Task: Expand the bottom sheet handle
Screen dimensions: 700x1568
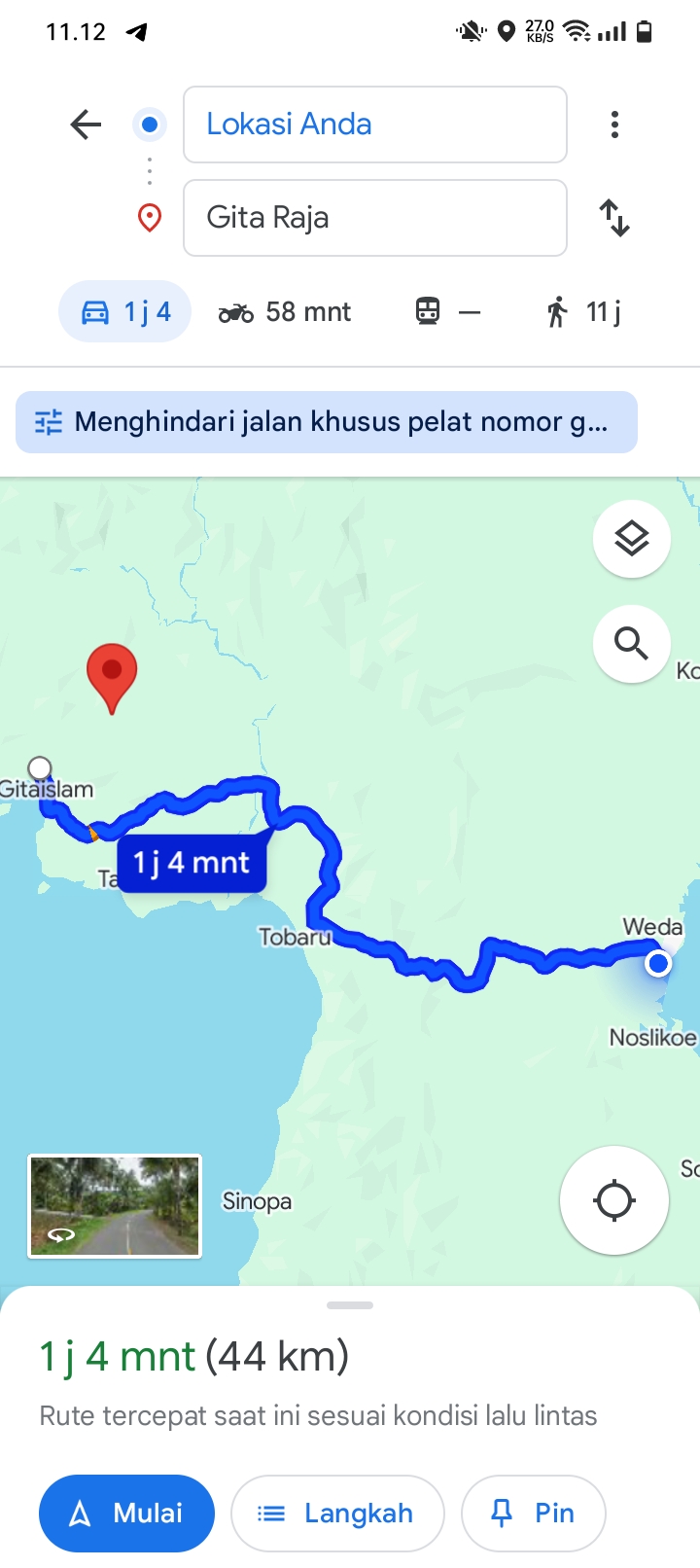Action: click(350, 1305)
